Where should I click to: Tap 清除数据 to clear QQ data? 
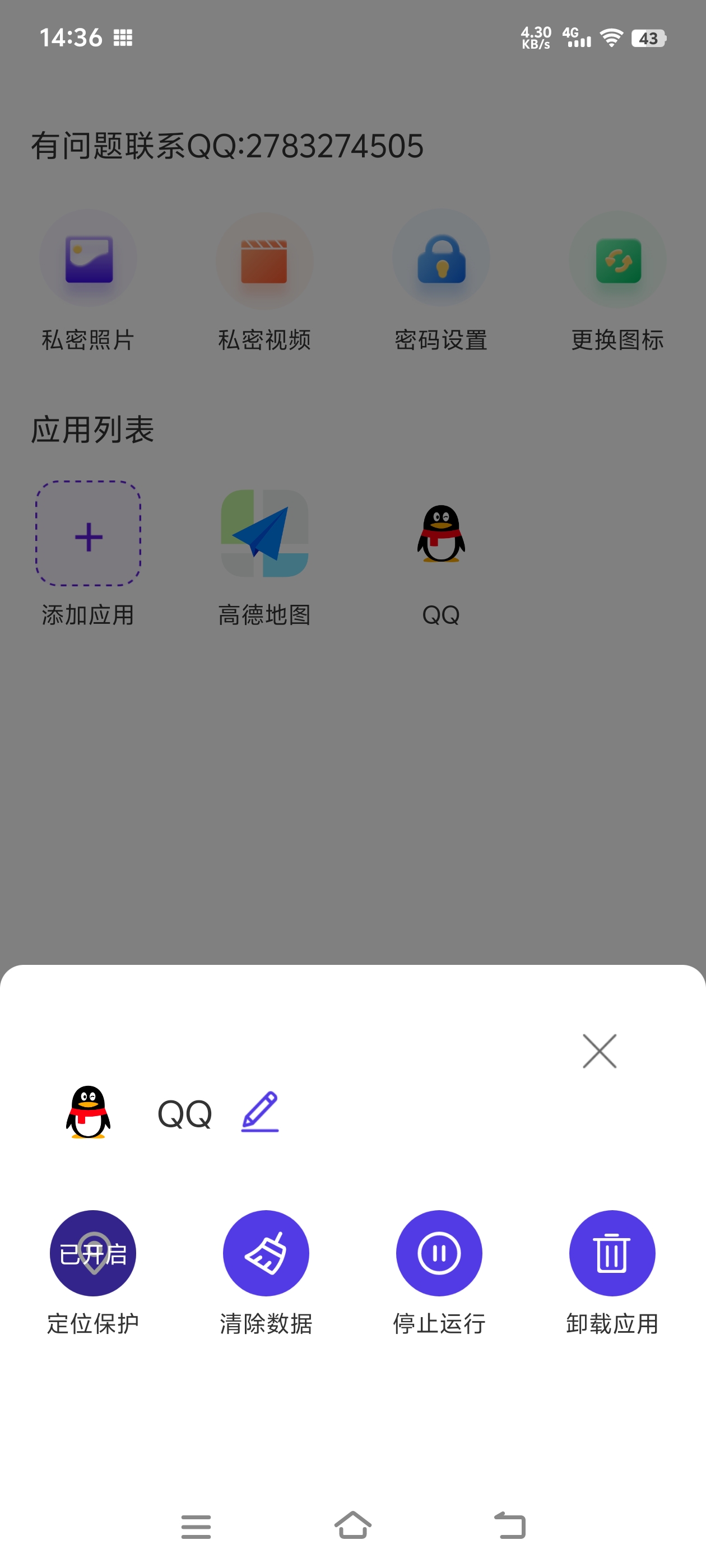[x=266, y=1253]
